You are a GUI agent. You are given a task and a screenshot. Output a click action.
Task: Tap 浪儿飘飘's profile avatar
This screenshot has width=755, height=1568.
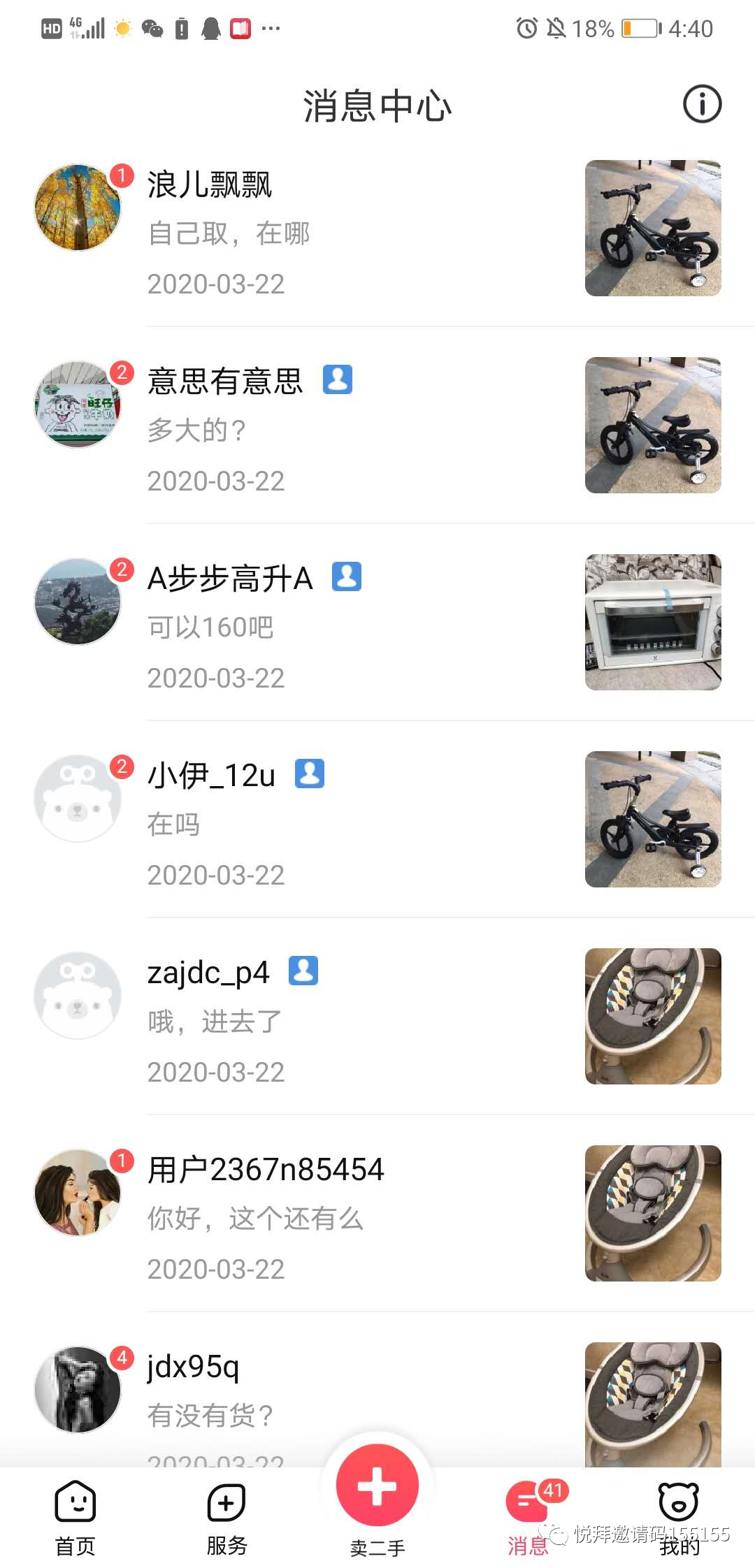point(78,208)
